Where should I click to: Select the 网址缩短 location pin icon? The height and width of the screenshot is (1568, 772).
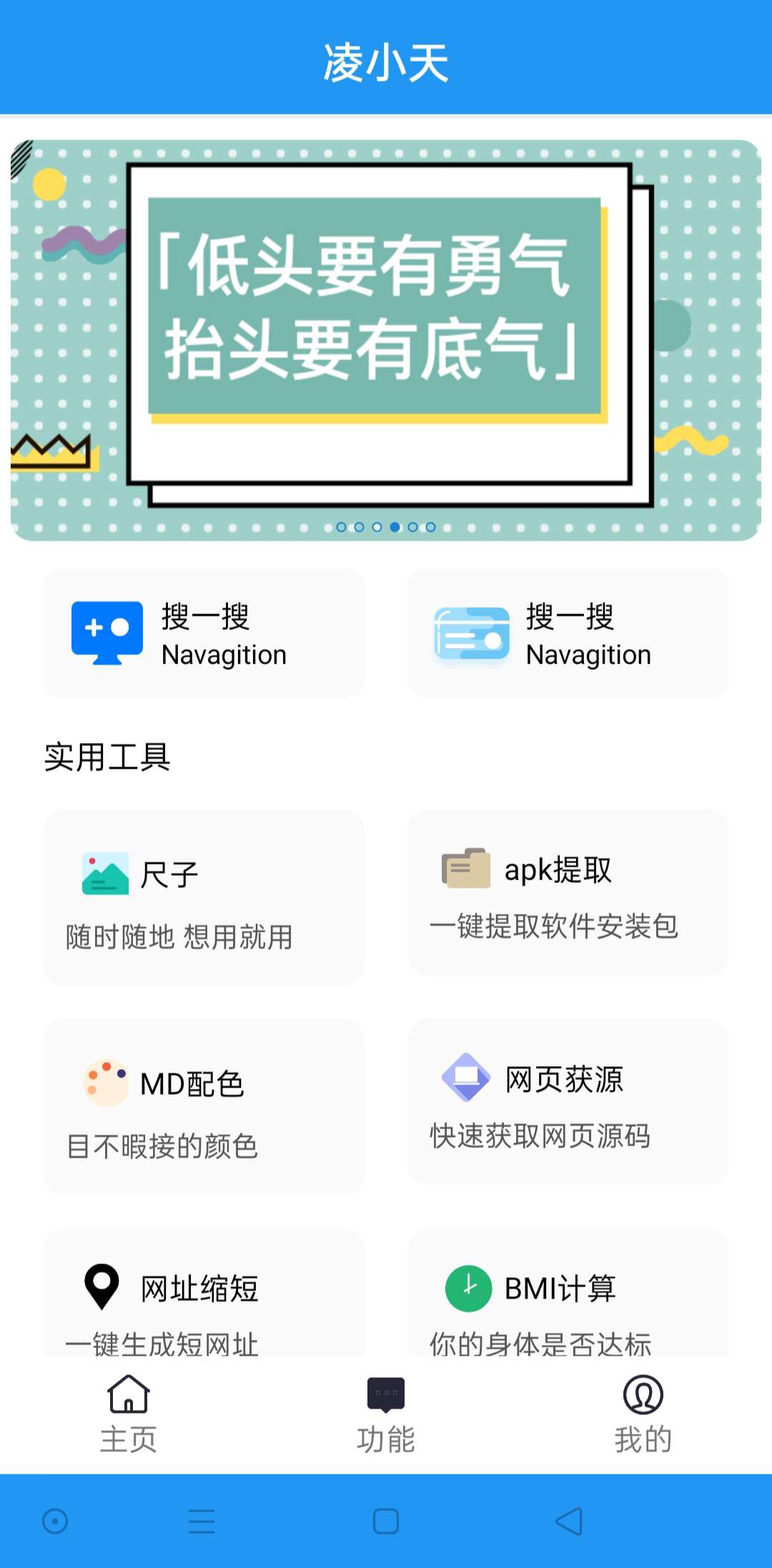point(102,1288)
